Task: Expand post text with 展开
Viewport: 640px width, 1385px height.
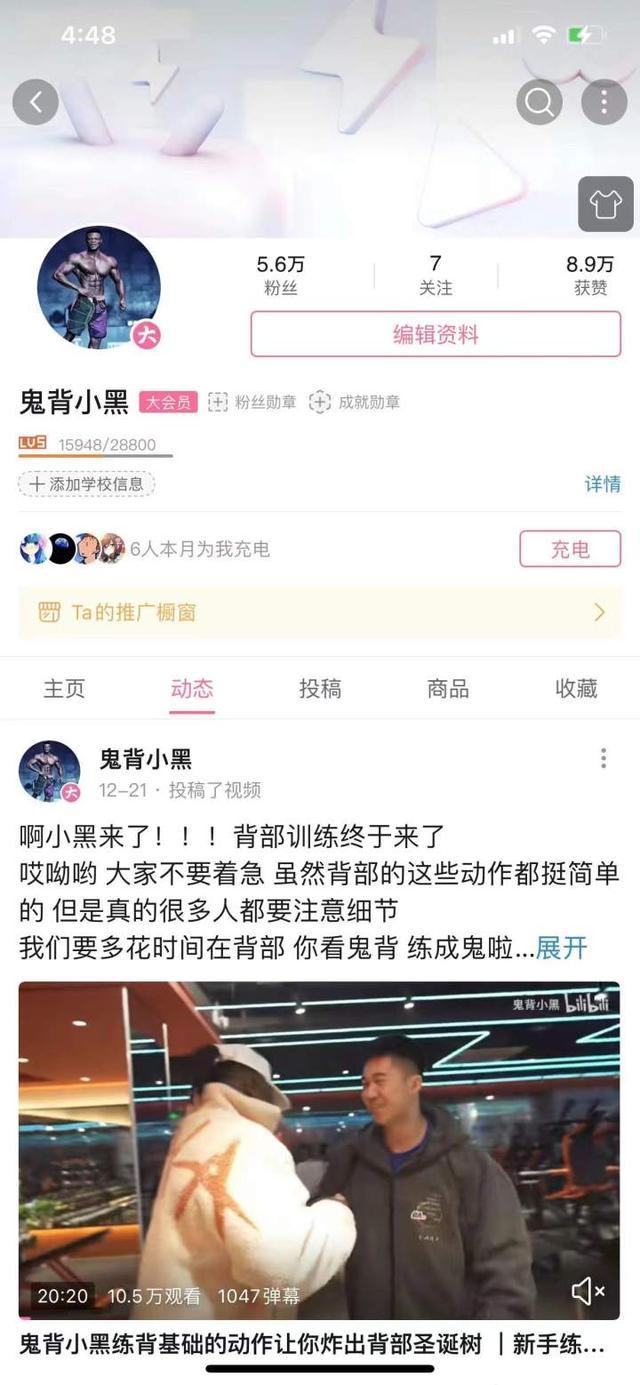Action: 561,947
